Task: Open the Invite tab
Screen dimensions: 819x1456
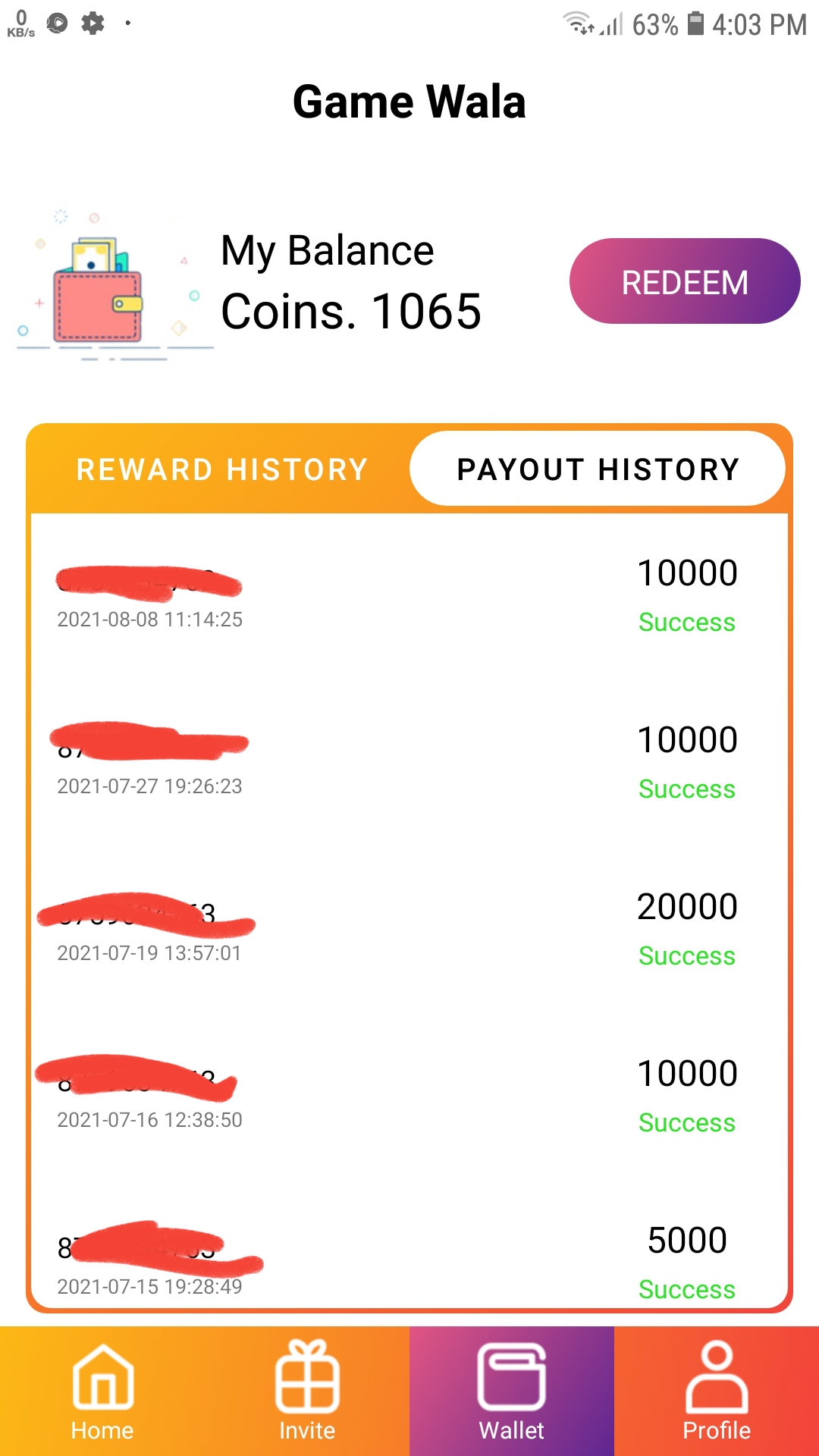Action: [x=307, y=1392]
